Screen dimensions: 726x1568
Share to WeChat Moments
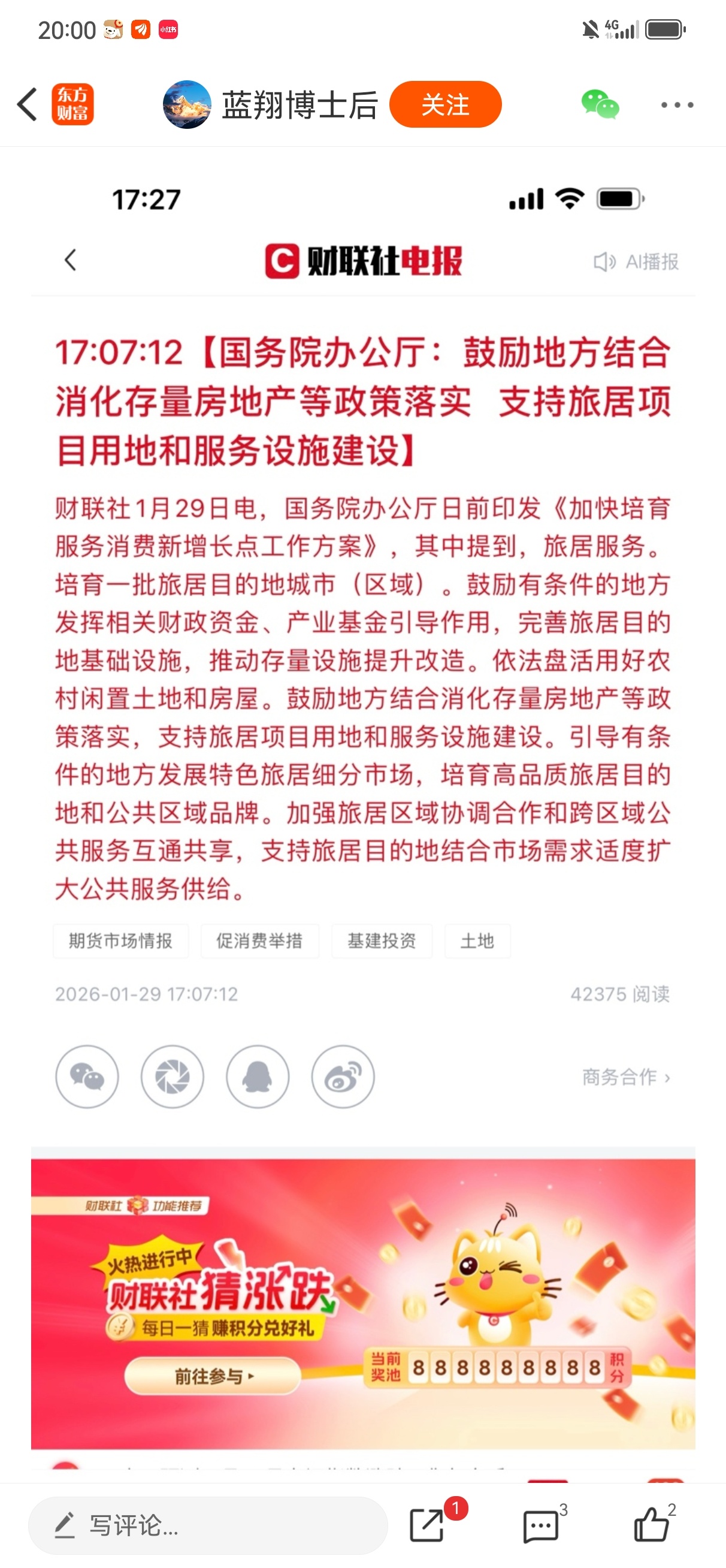tap(173, 1076)
